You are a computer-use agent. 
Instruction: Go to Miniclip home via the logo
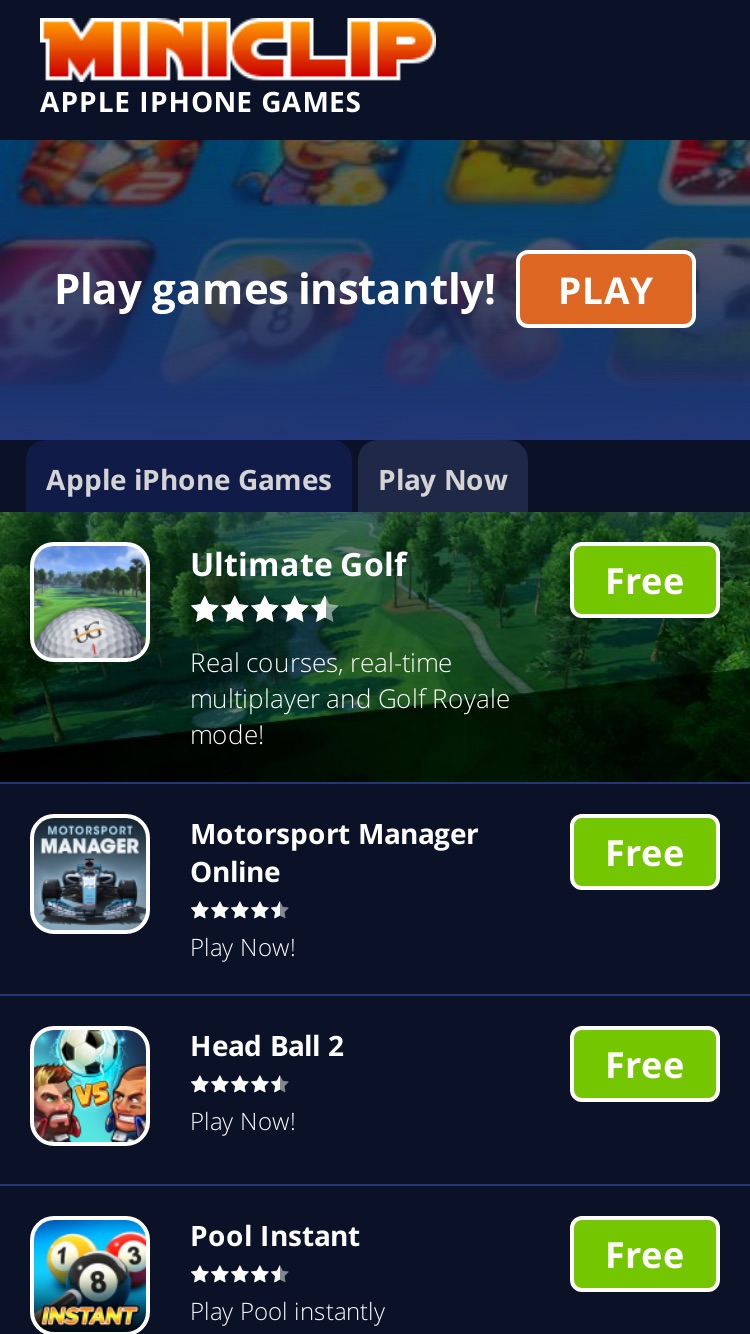coord(238,49)
